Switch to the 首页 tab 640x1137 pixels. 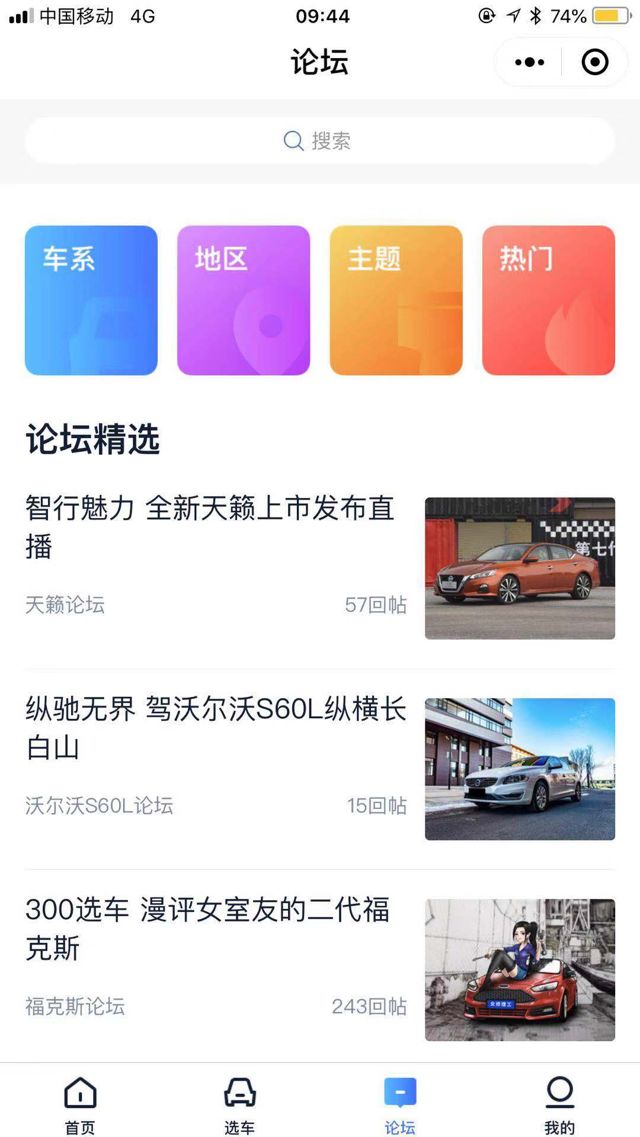point(80,1103)
